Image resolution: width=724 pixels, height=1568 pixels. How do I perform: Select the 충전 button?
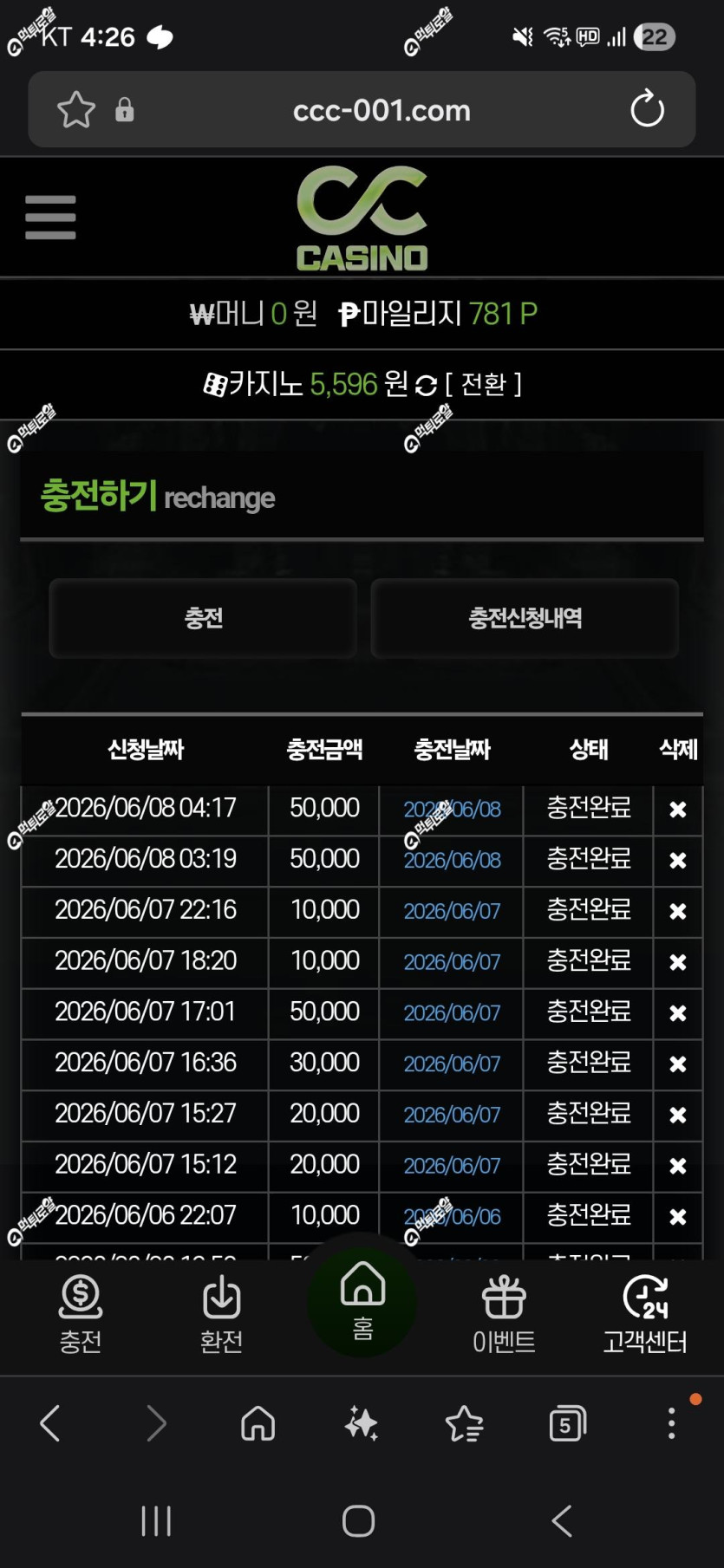[203, 618]
